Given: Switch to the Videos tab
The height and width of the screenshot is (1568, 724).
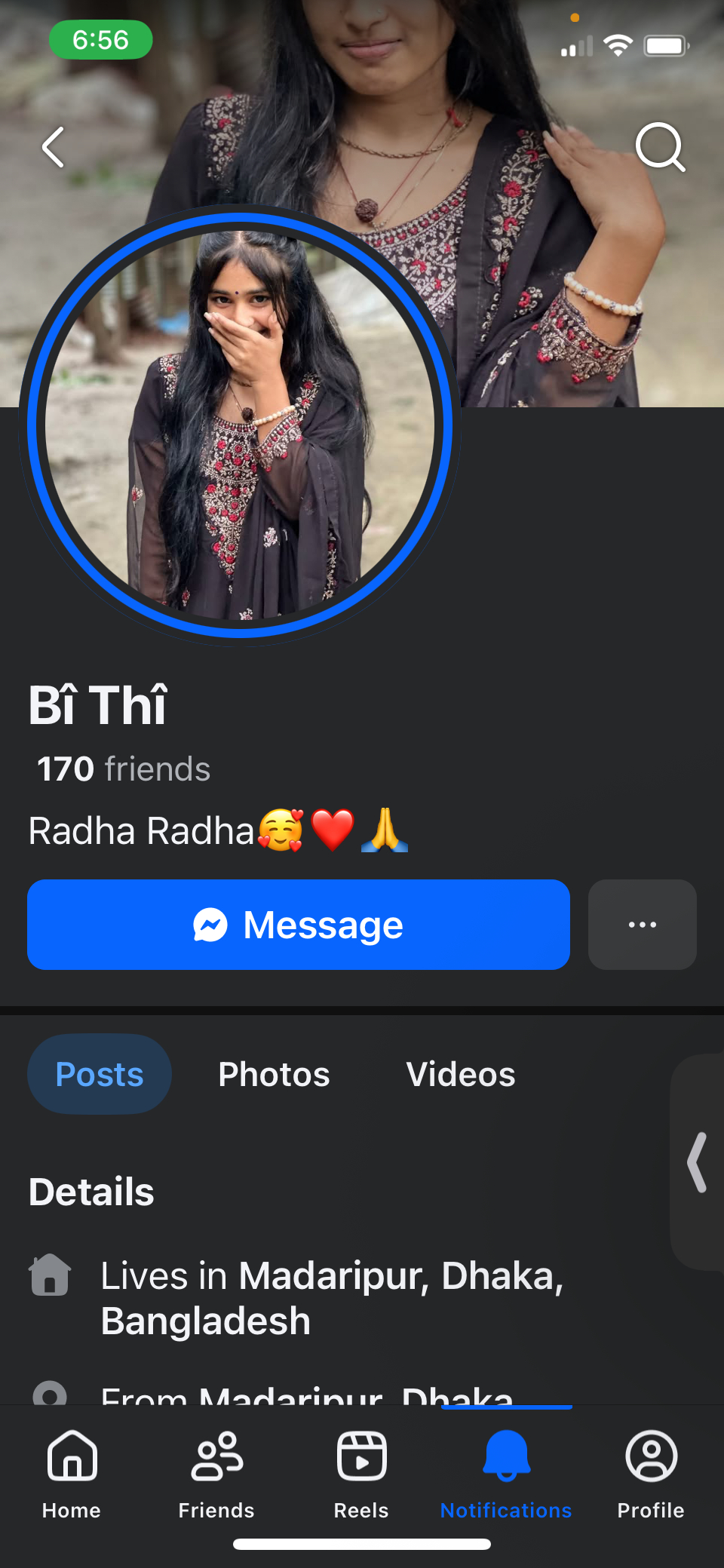Looking at the screenshot, I should coord(461,1074).
